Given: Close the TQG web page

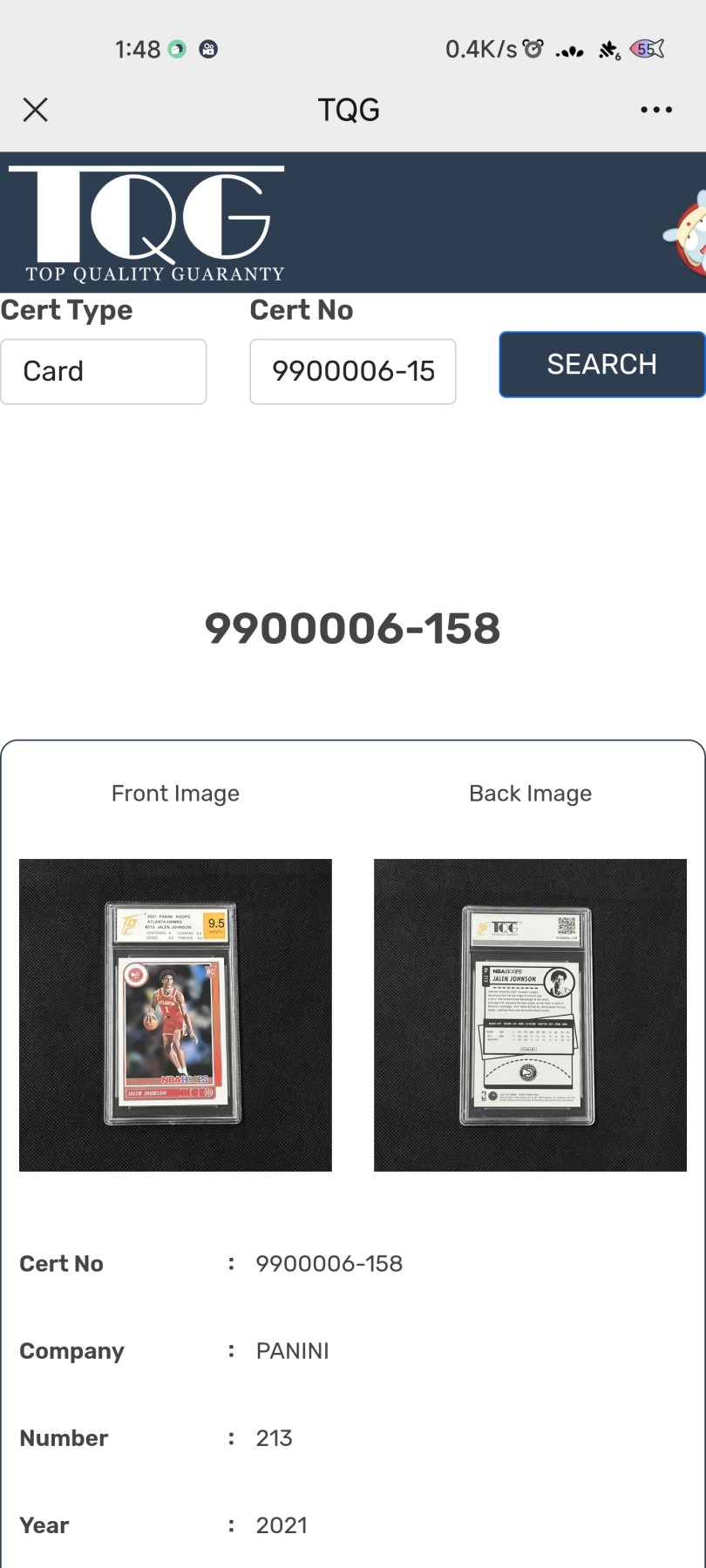Looking at the screenshot, I should pos(36,110).
